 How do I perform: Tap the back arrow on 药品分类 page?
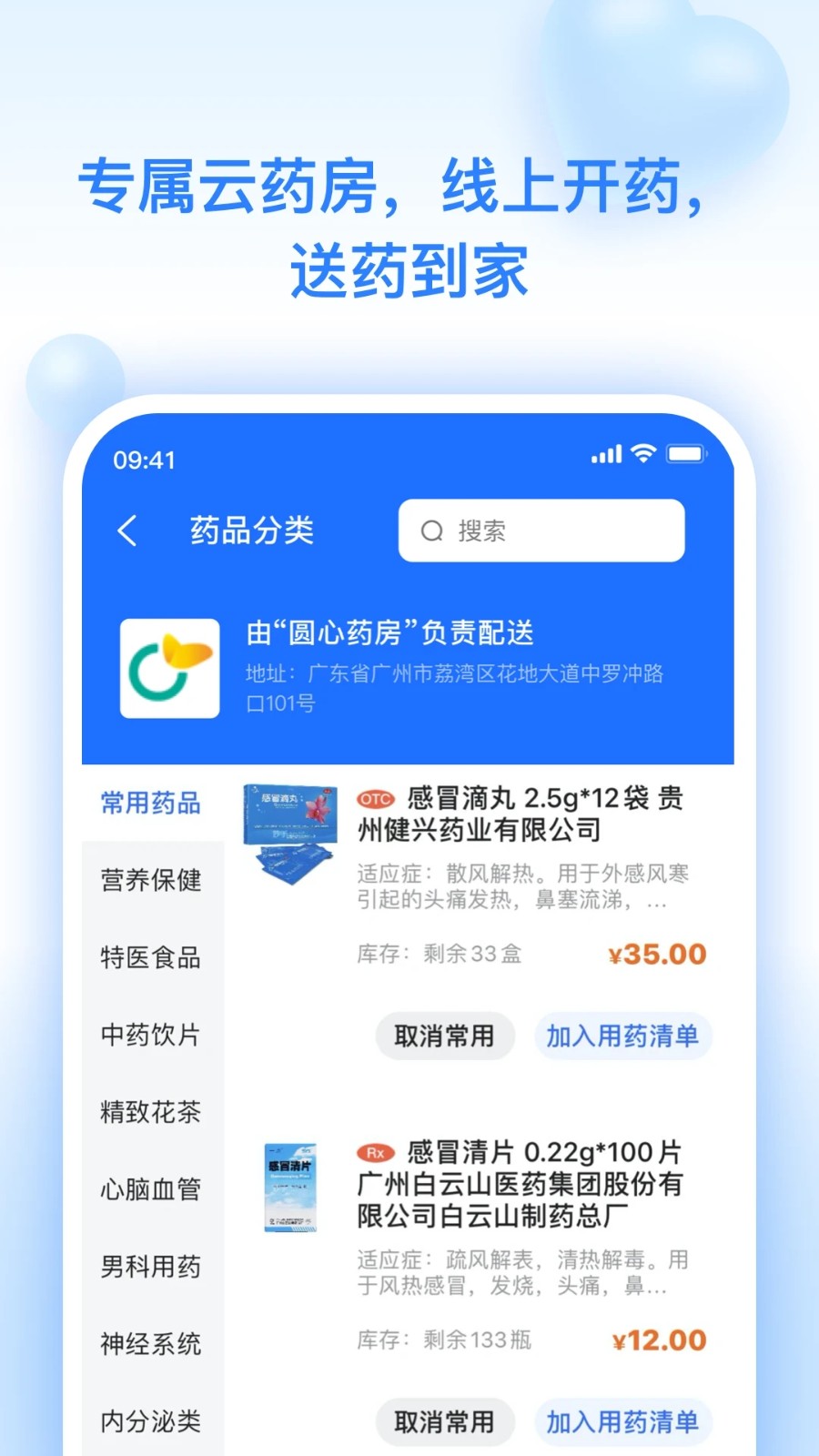point(127,531)
